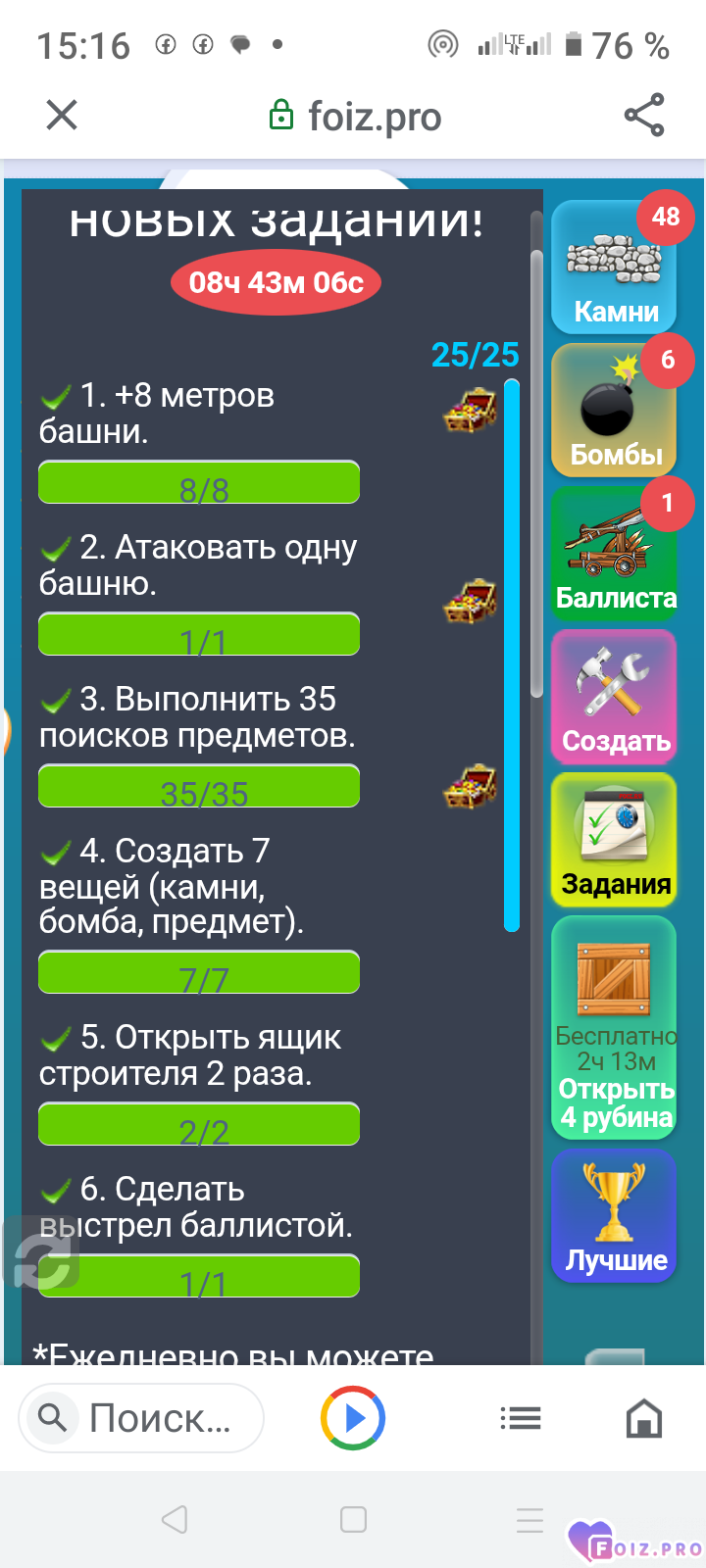Open the Задания tasks button
The width and height of the screenshot is (706, 1568).
[x=614, y=841]
